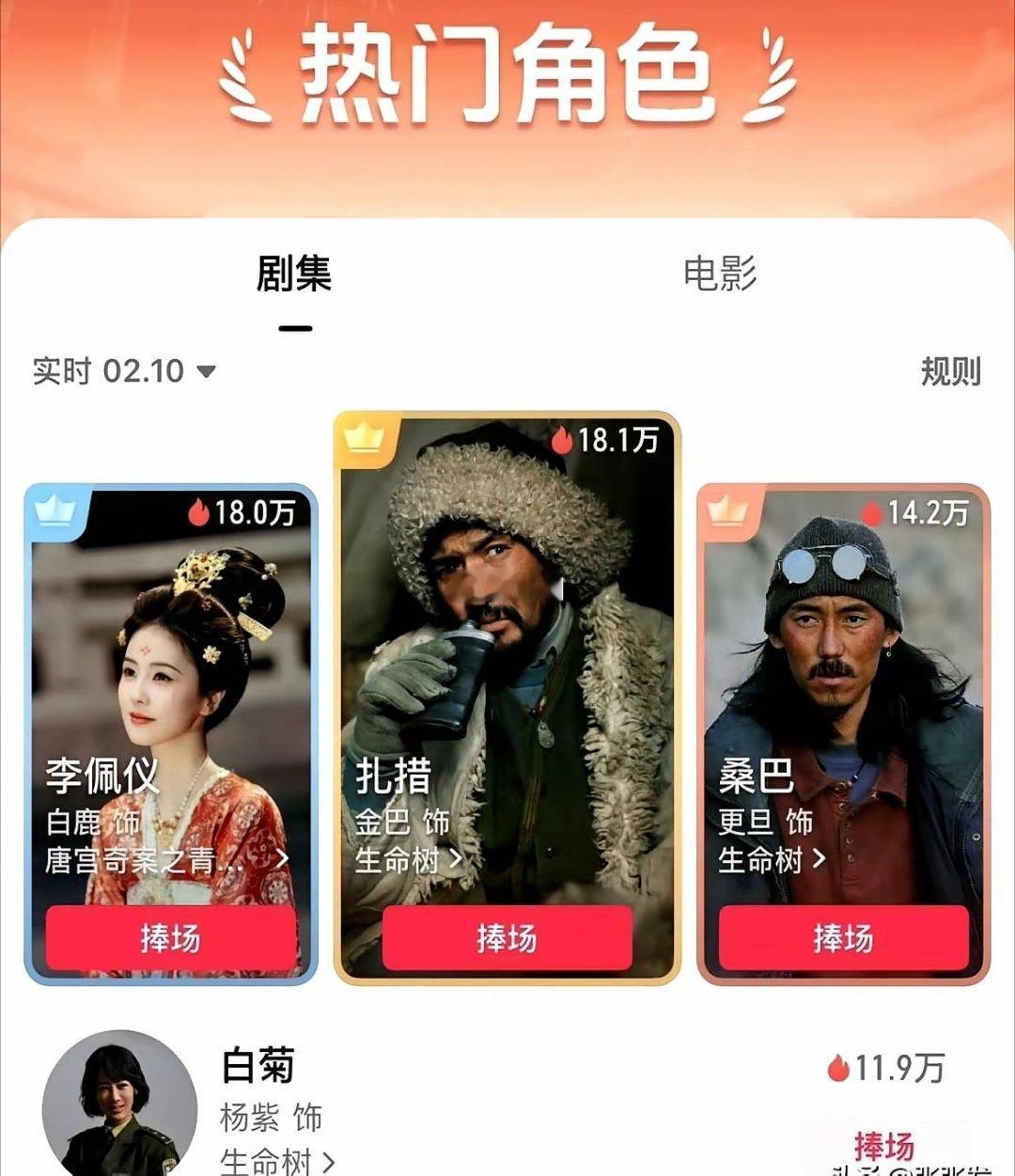The image size is (1015, 1176).
Task: Click the flame icon next to 白菊's 11.9万
Action: click(838, 1067)
